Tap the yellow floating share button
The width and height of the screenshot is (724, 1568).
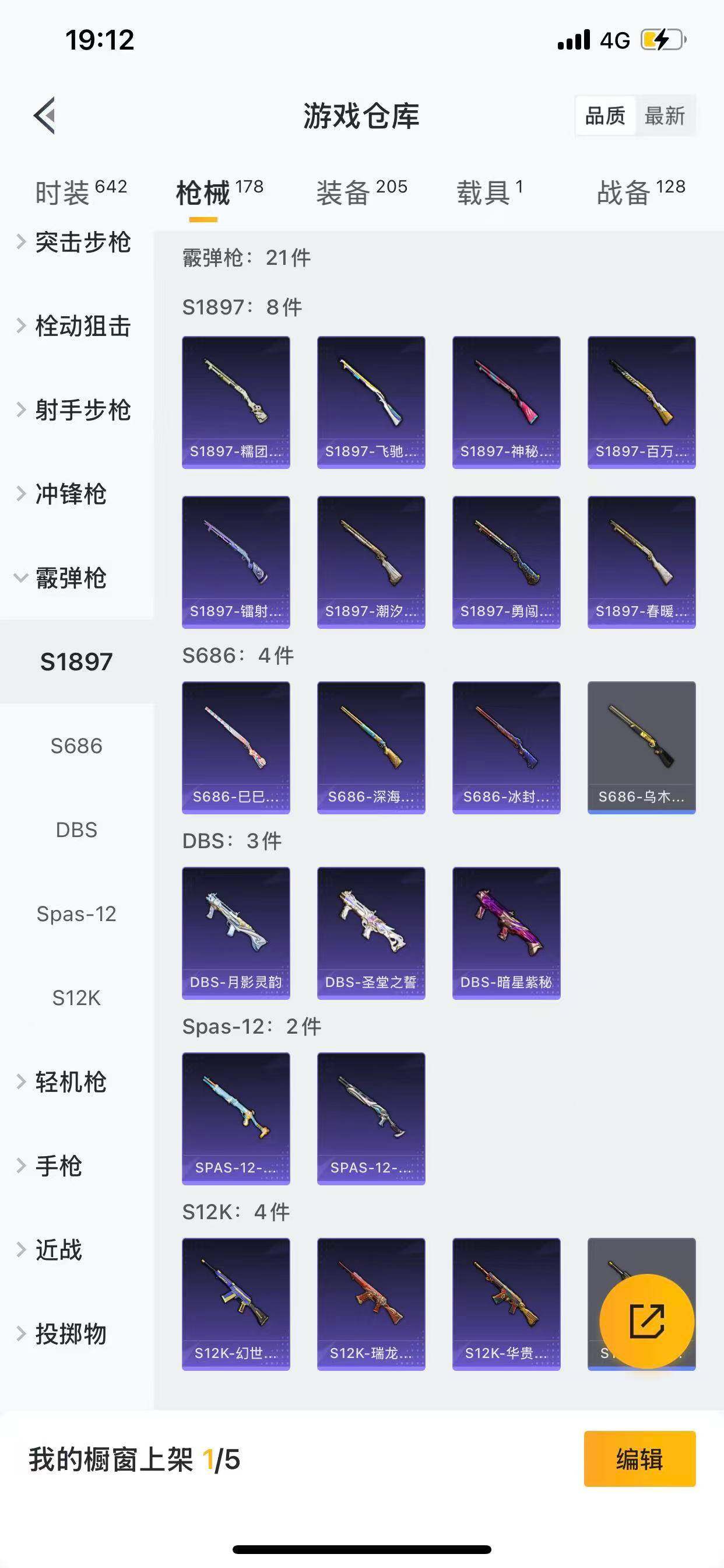(x=646, y=1321)
